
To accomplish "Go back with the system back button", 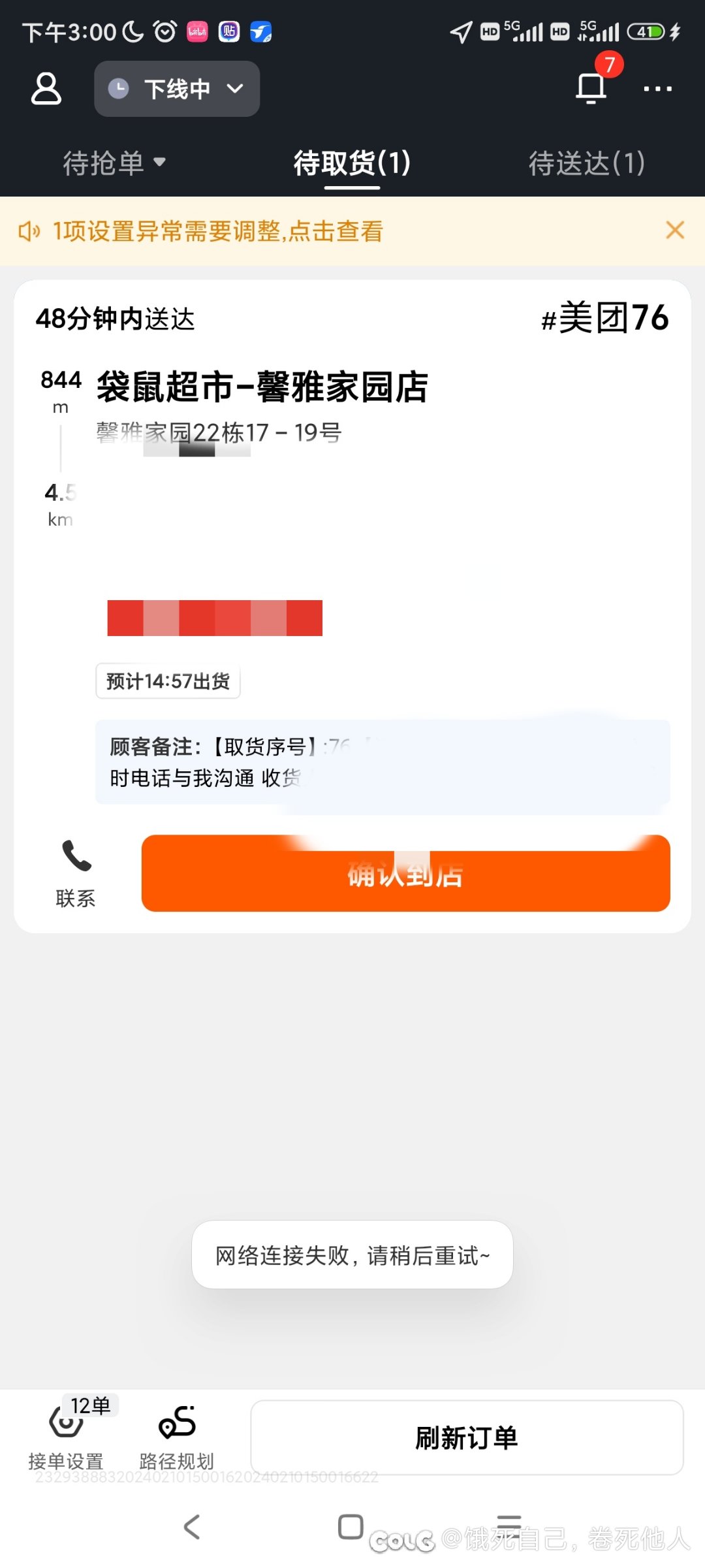I will tap(191, 1527).
